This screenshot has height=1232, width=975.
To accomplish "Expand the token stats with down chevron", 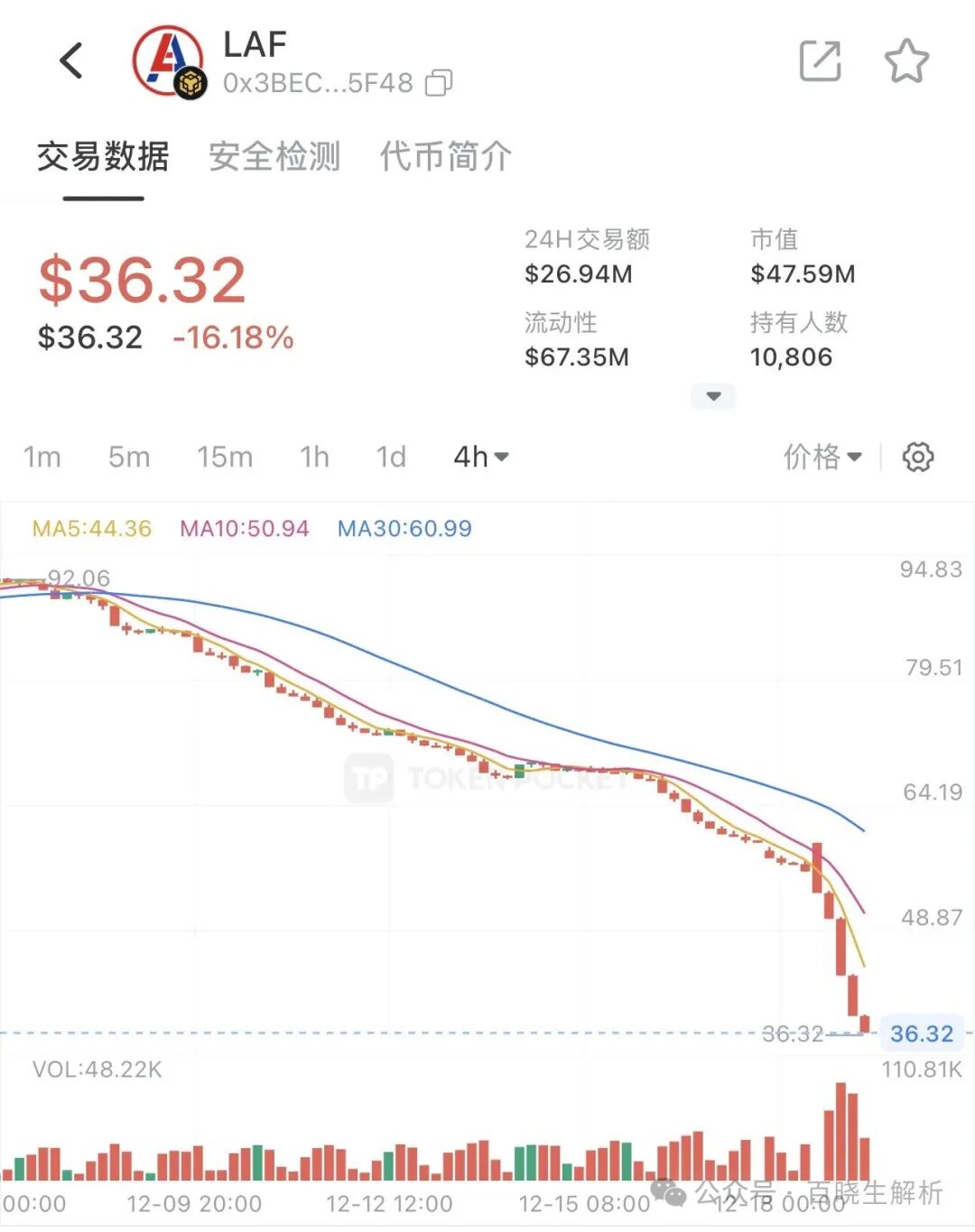I will (x=713, y=396).
